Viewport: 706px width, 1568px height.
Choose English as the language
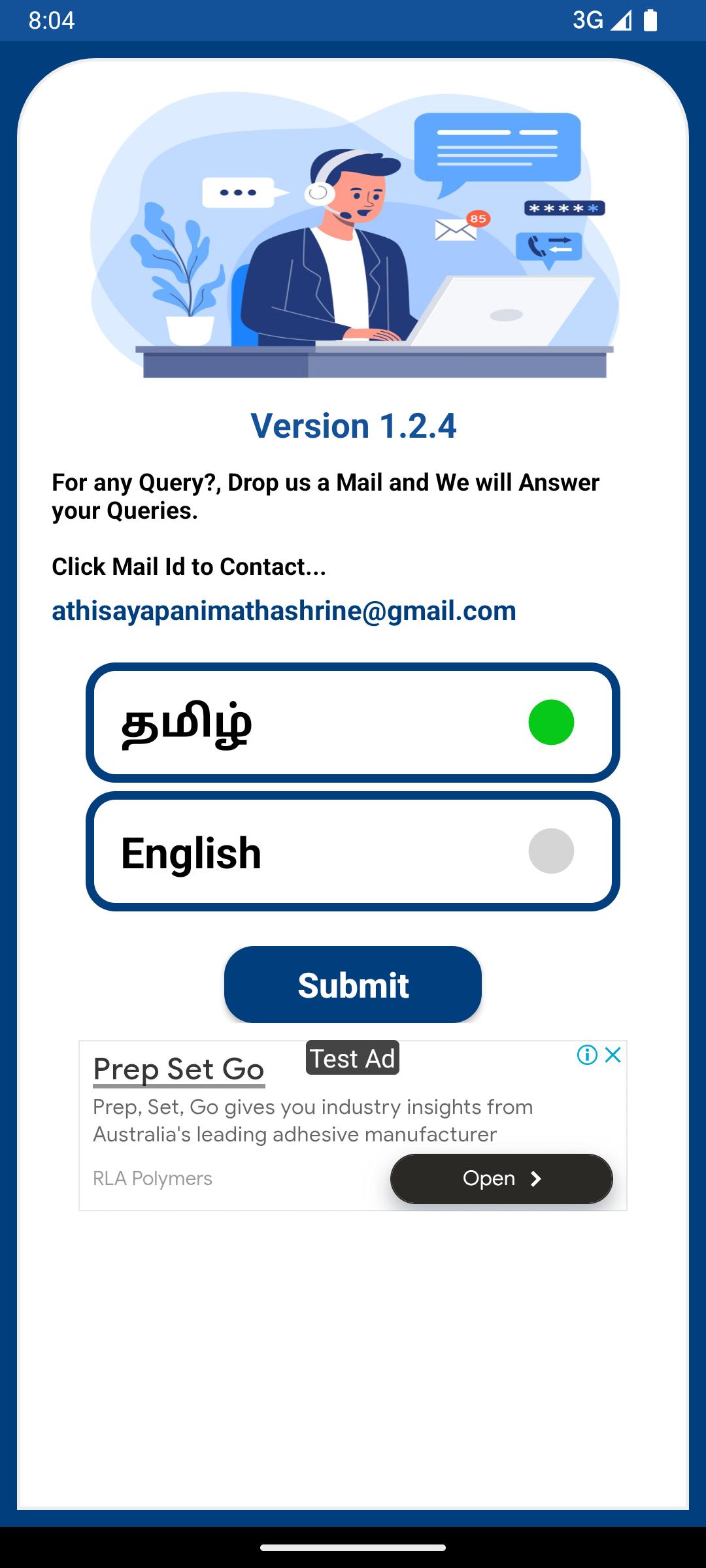click(x=353, y=851)
